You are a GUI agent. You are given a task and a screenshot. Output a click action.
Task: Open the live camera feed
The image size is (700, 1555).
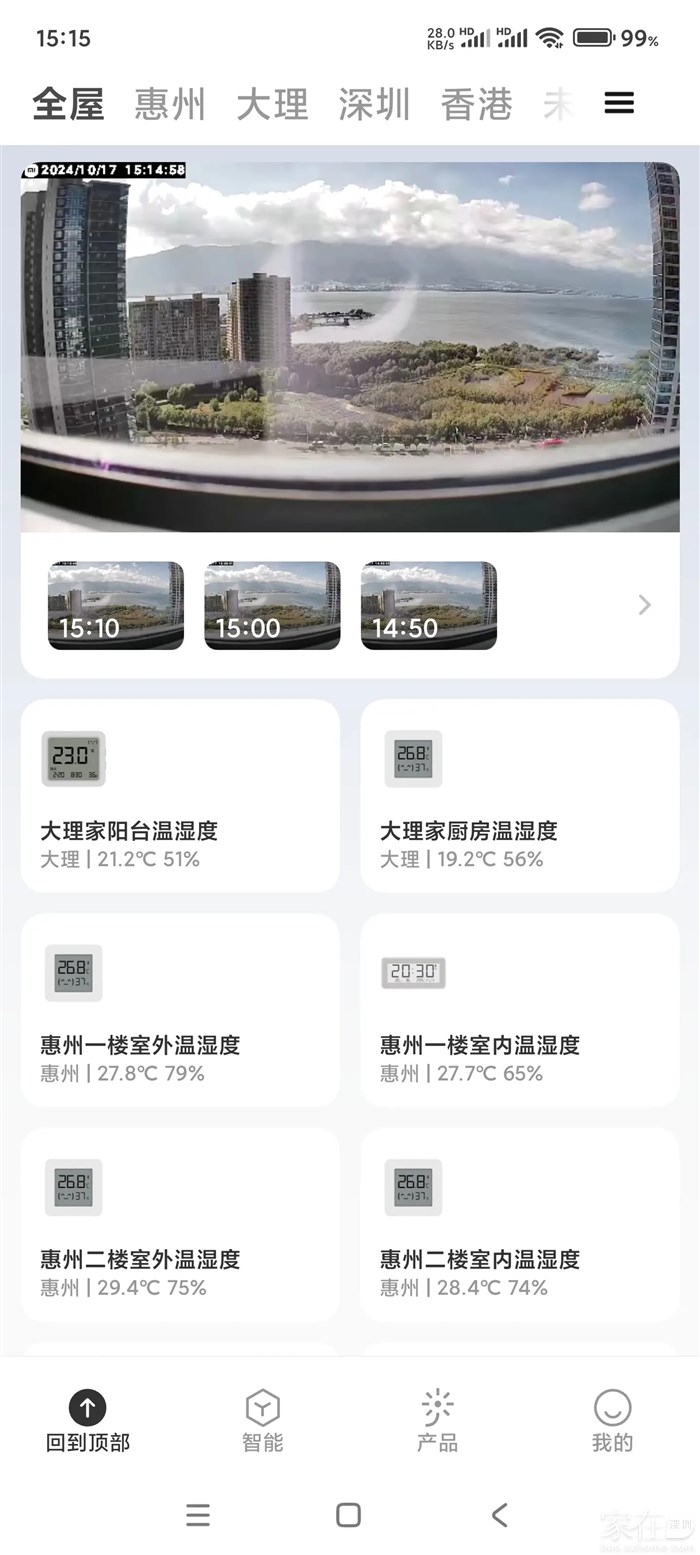pyautogui.click(x=350, y=347)
